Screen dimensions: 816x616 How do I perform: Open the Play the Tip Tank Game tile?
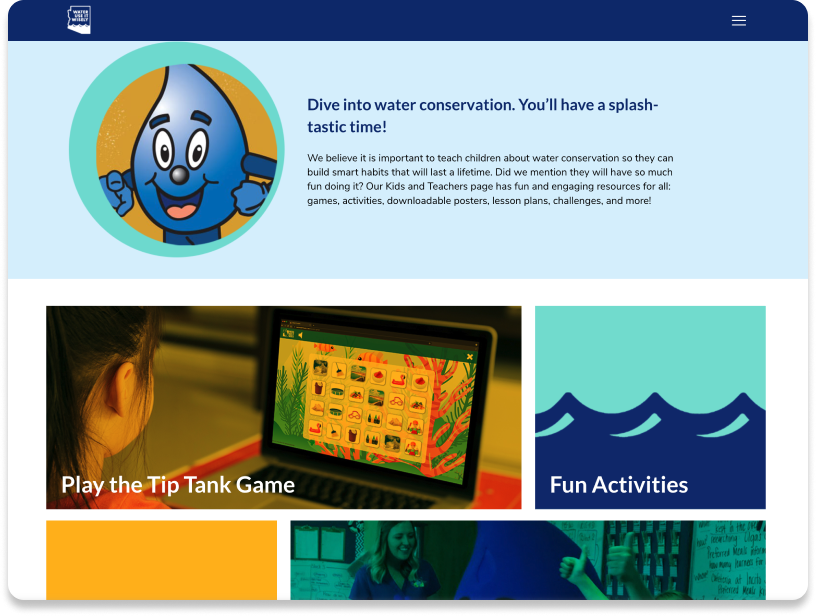[283, 407]
